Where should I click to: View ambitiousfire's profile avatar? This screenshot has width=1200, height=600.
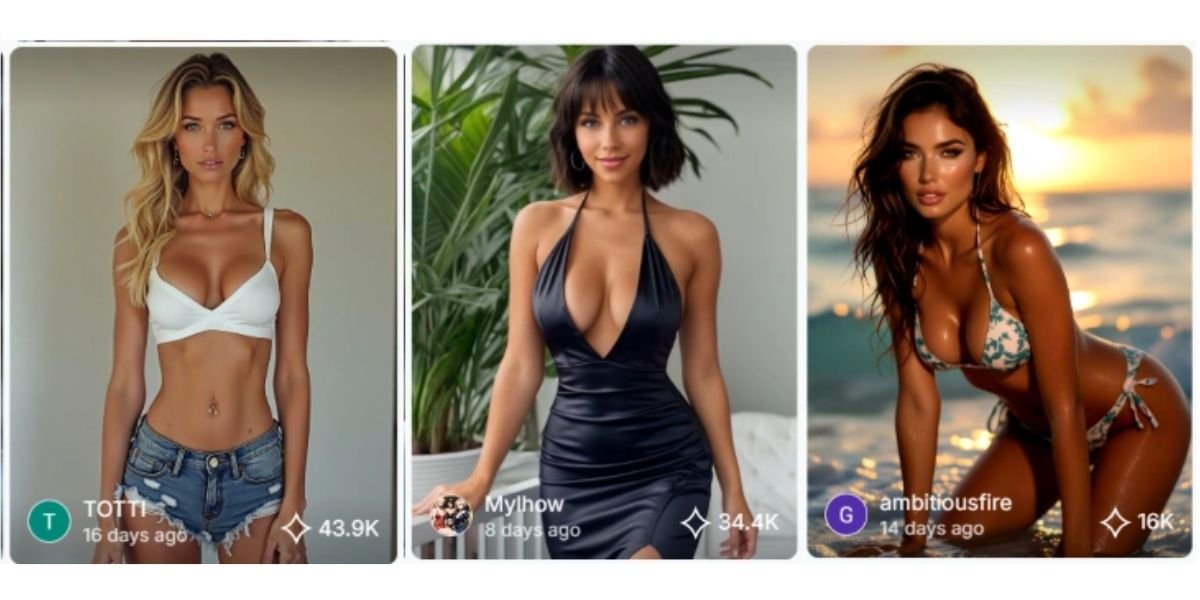pos(846,515)
